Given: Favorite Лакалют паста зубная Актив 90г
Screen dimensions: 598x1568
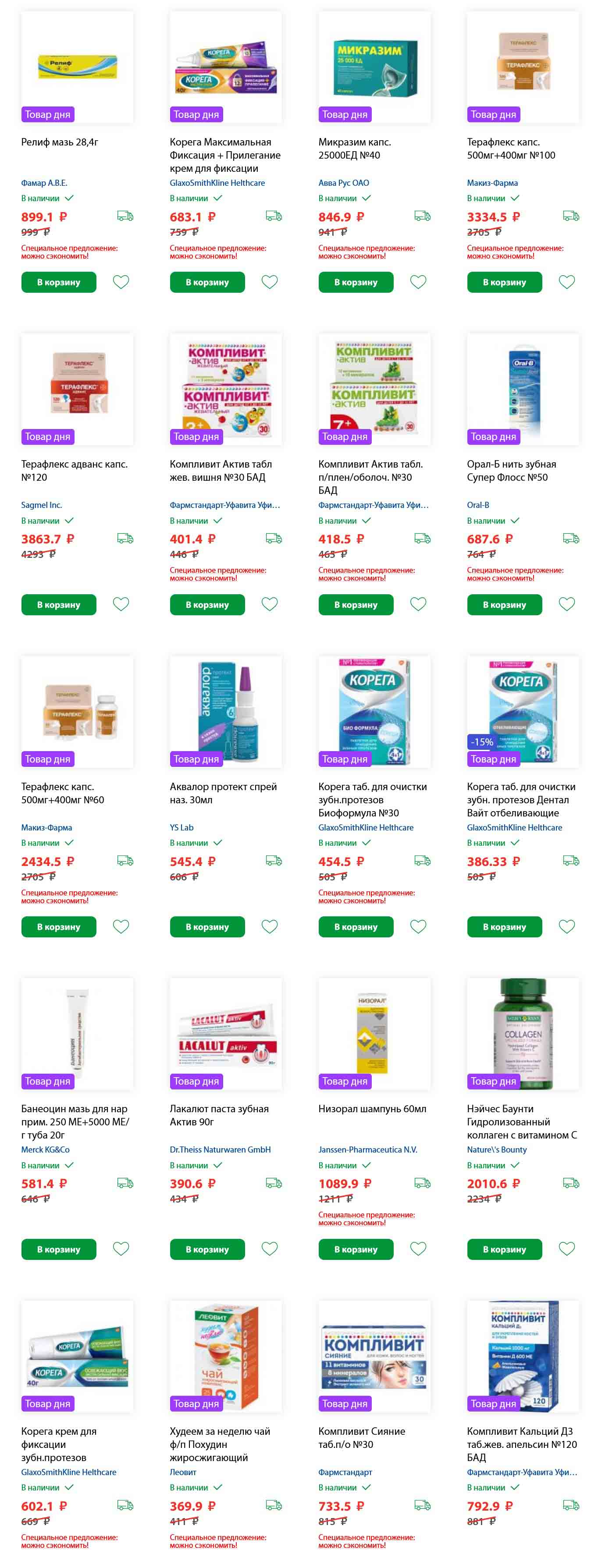Looking at the screenshot, I should click(269, 1249).
